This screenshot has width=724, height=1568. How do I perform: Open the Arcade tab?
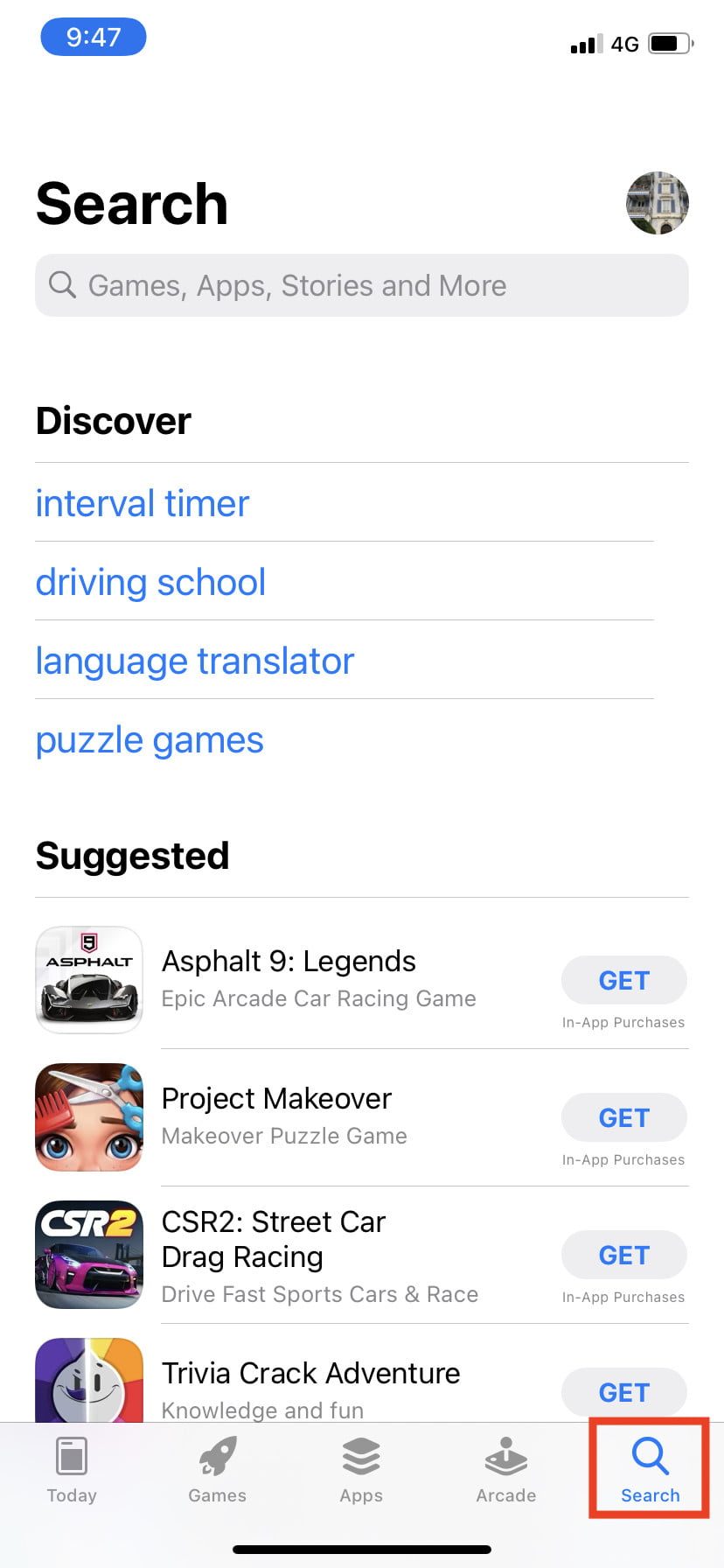[x=505, y=1472]
